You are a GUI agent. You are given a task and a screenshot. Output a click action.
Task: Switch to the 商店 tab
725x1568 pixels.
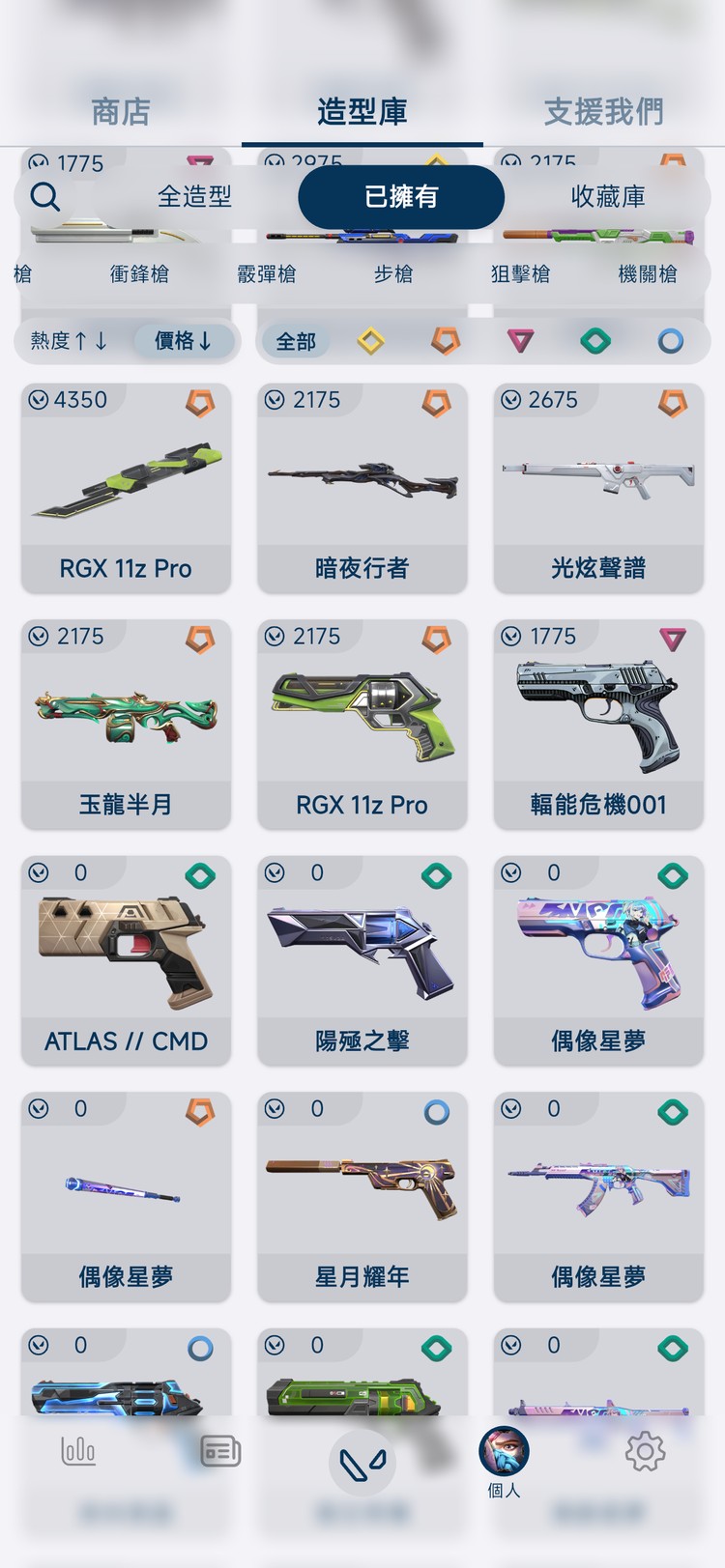118,110
